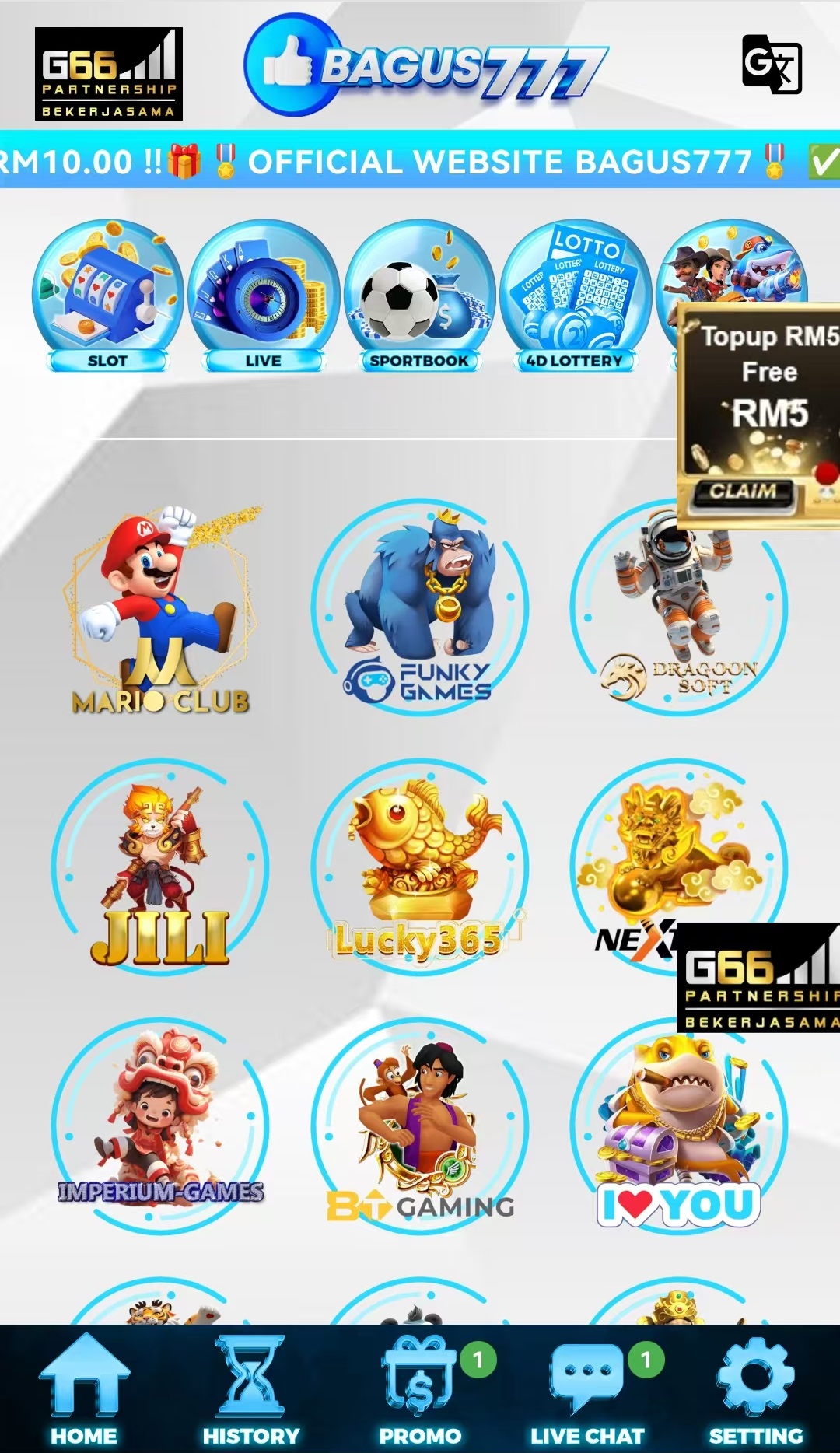Open the I Love You provider

(678, 1126)
